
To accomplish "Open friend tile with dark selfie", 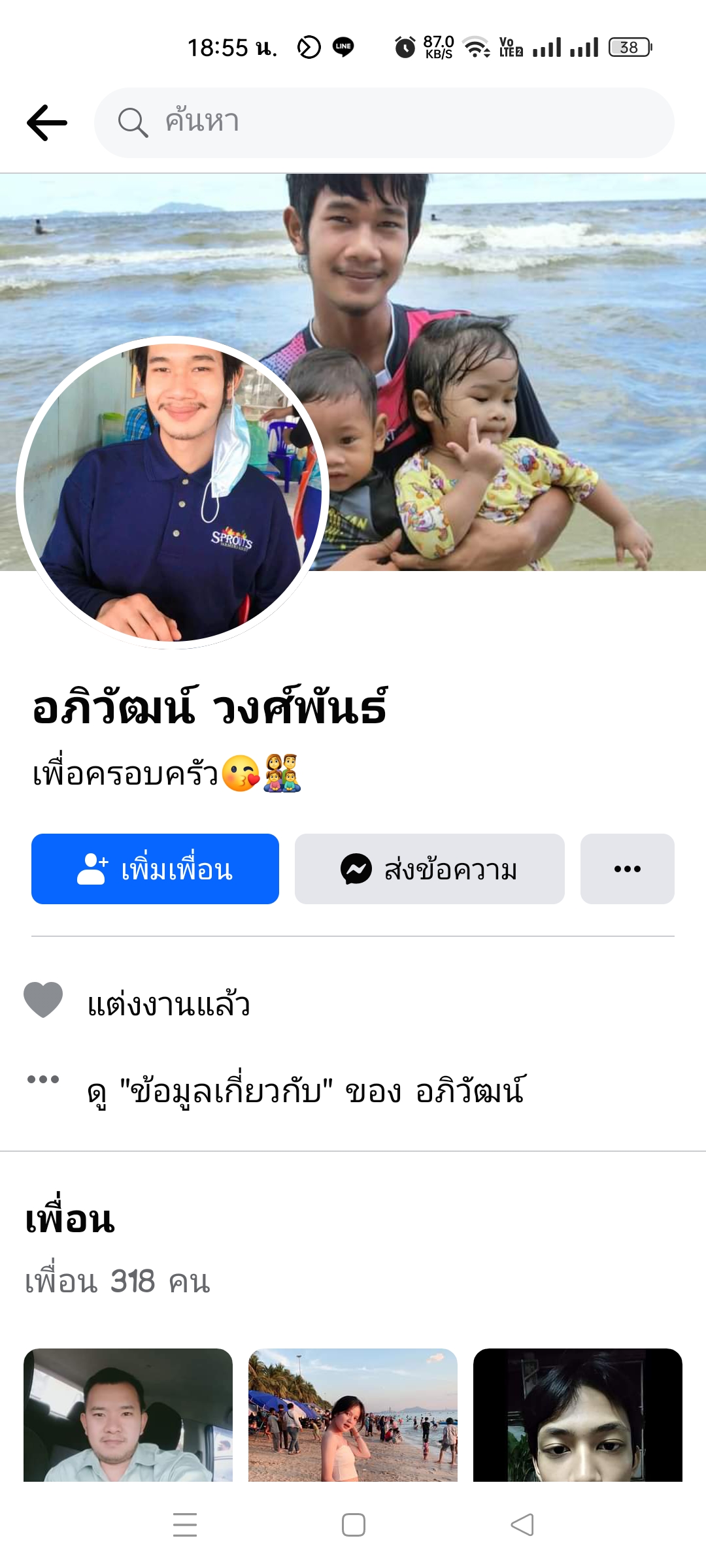I will pos(578,1414).
